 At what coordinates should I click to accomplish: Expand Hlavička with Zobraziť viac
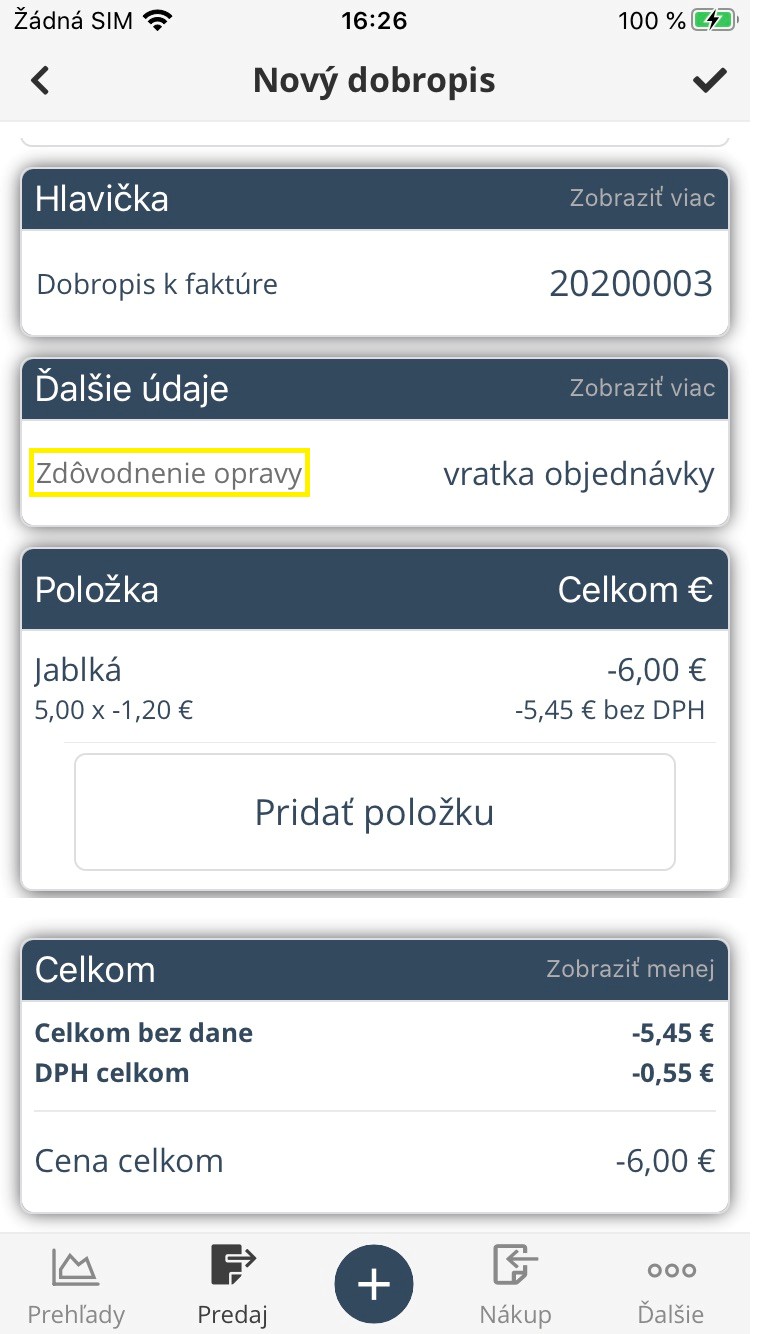(x=642, y=198)
